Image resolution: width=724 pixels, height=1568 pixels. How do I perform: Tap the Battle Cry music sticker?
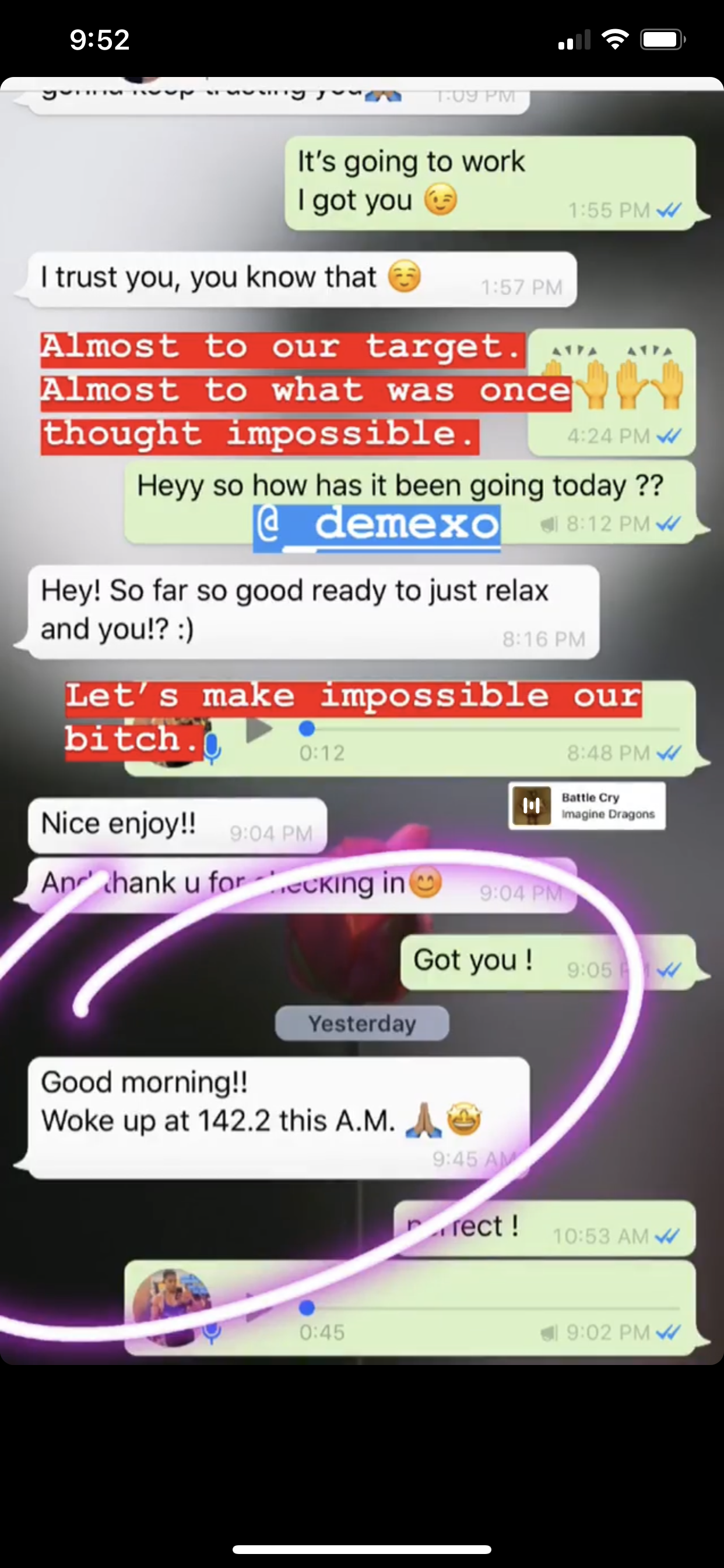586,806
